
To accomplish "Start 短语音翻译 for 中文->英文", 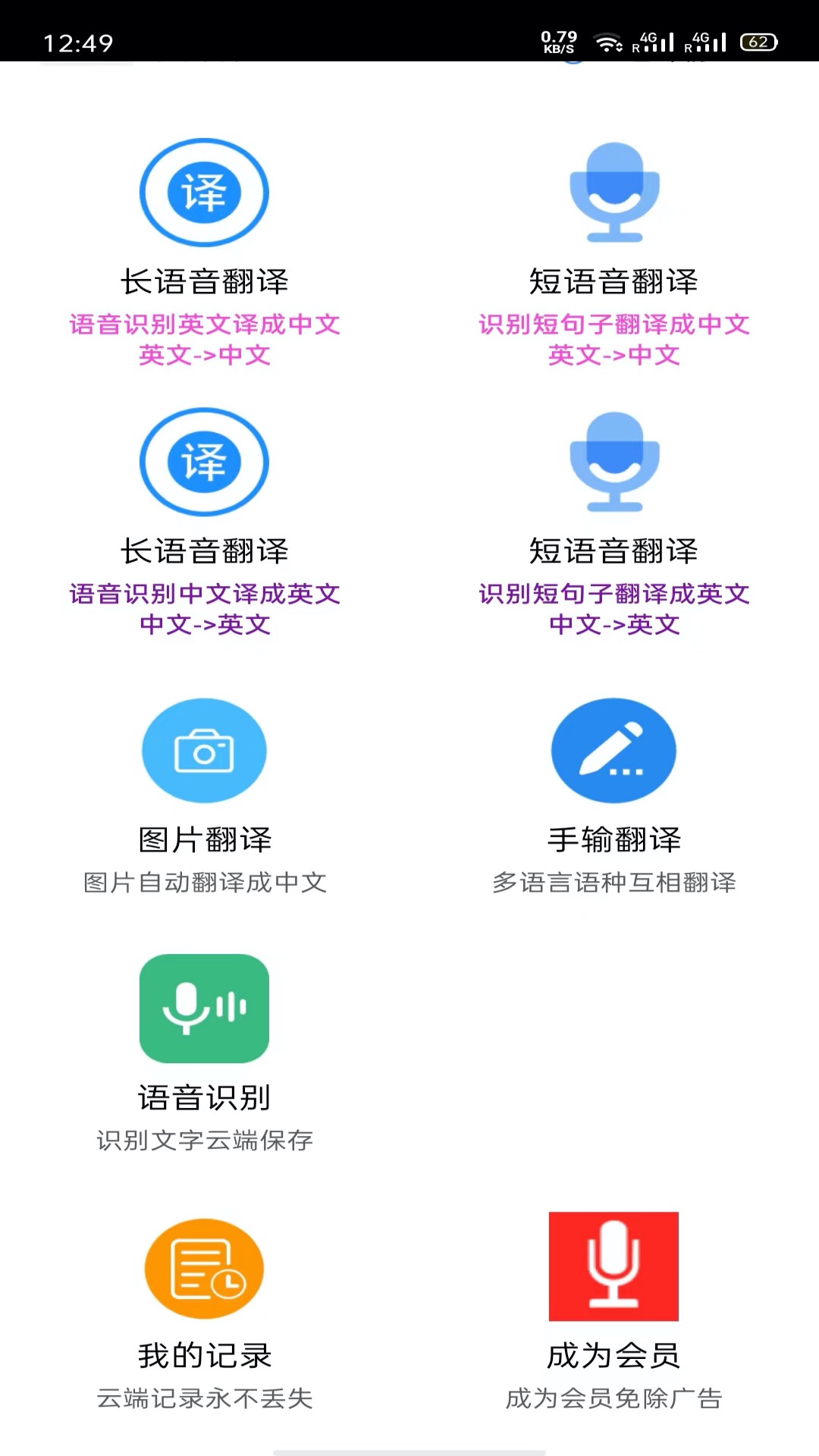I will (614, 462).
